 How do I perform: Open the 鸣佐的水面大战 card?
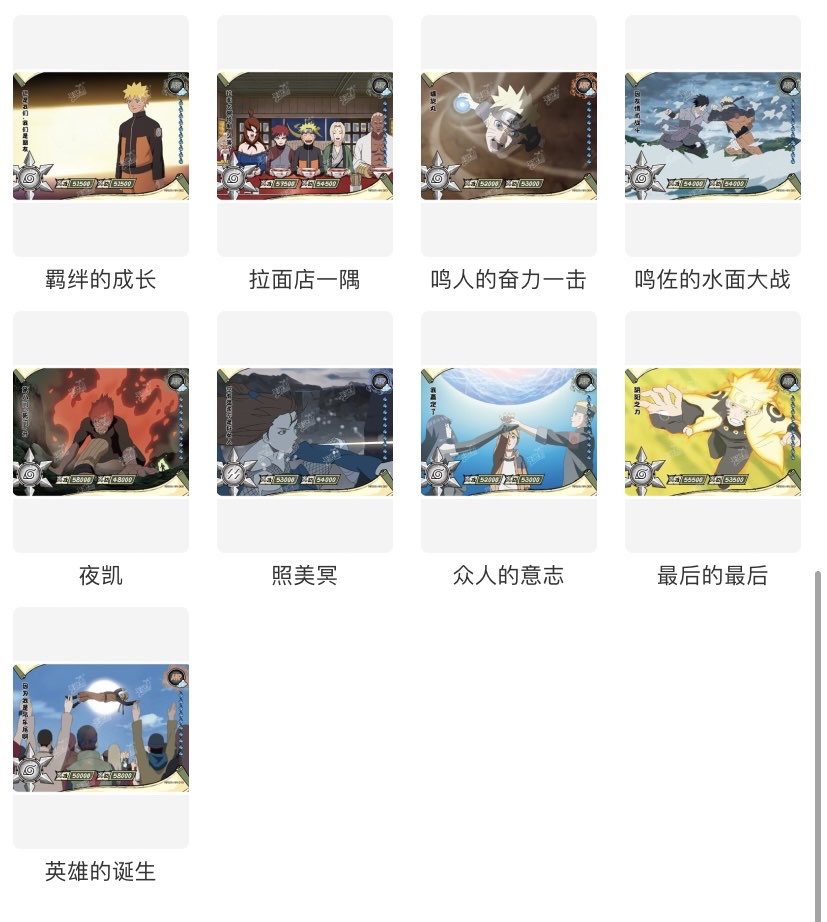[712, 136]
